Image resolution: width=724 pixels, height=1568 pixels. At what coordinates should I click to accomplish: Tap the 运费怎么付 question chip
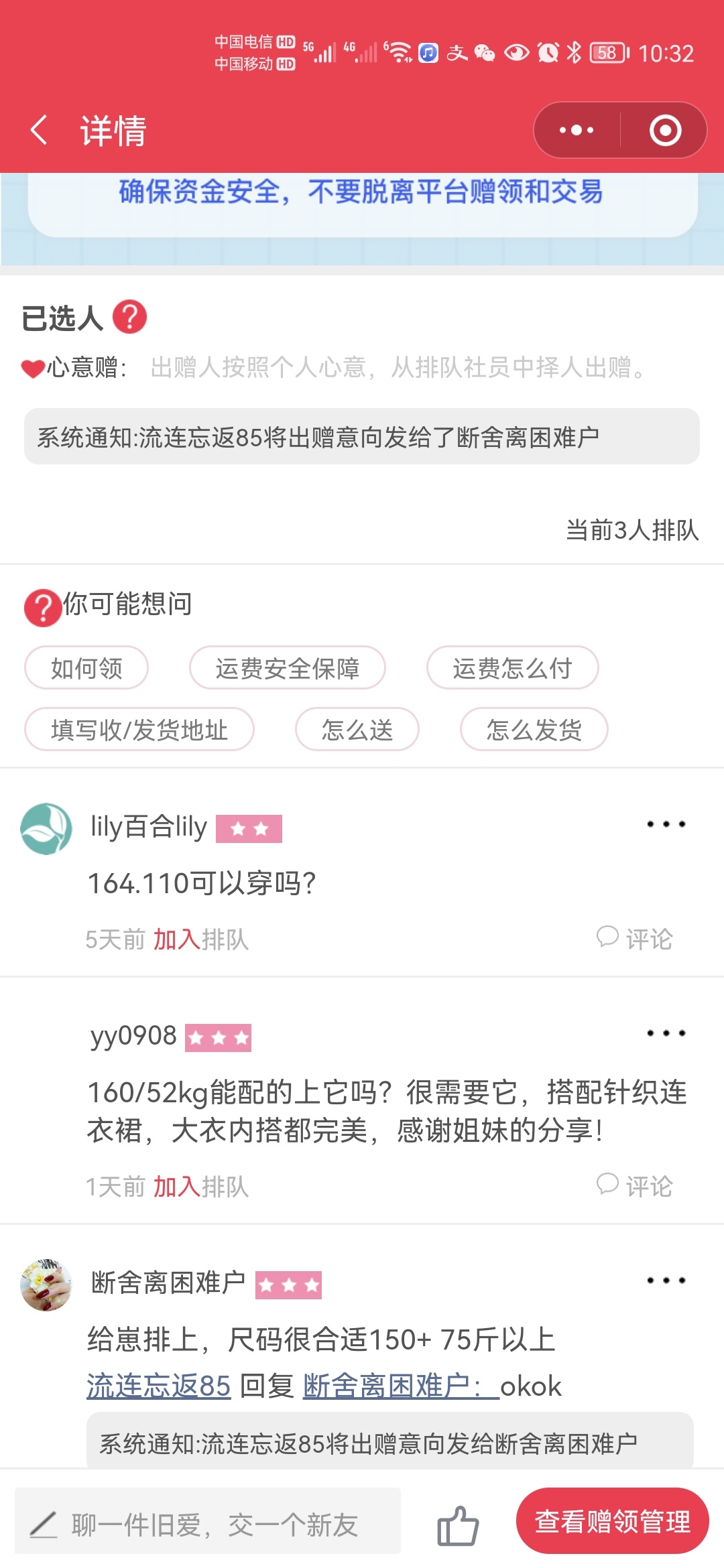click(512, 668)
